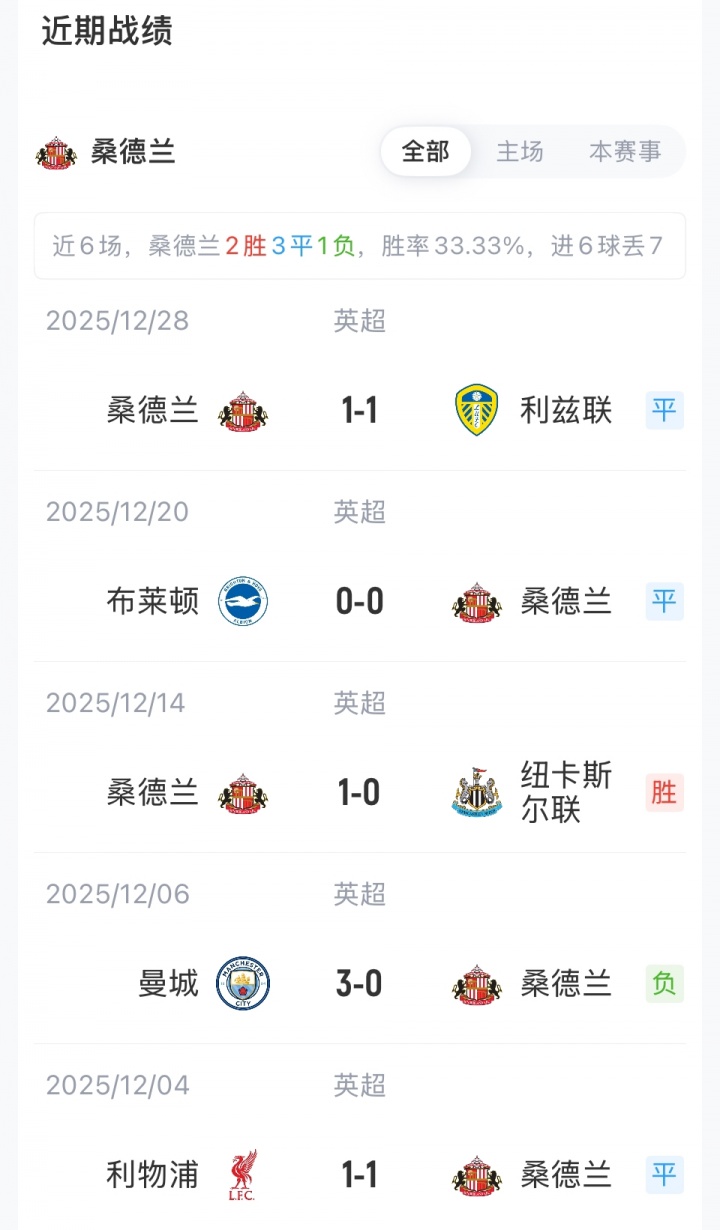The height and width of the screenshot is (1230, 720).
Task: Switch to the 全部 filter tab
Action: (426, 152)
